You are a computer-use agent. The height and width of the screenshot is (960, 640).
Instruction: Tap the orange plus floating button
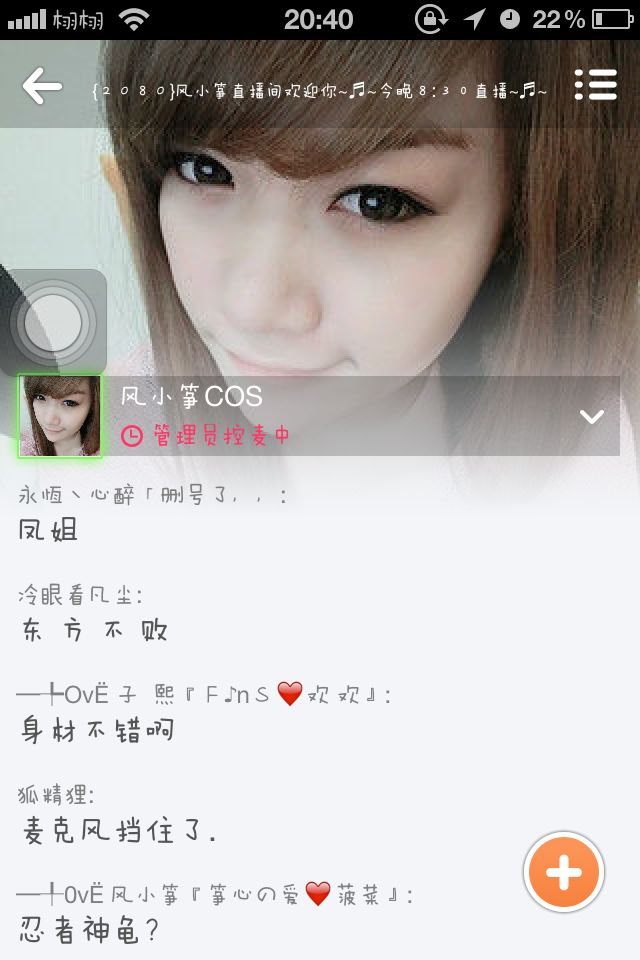pyautogui.click(x=564, y=872)
